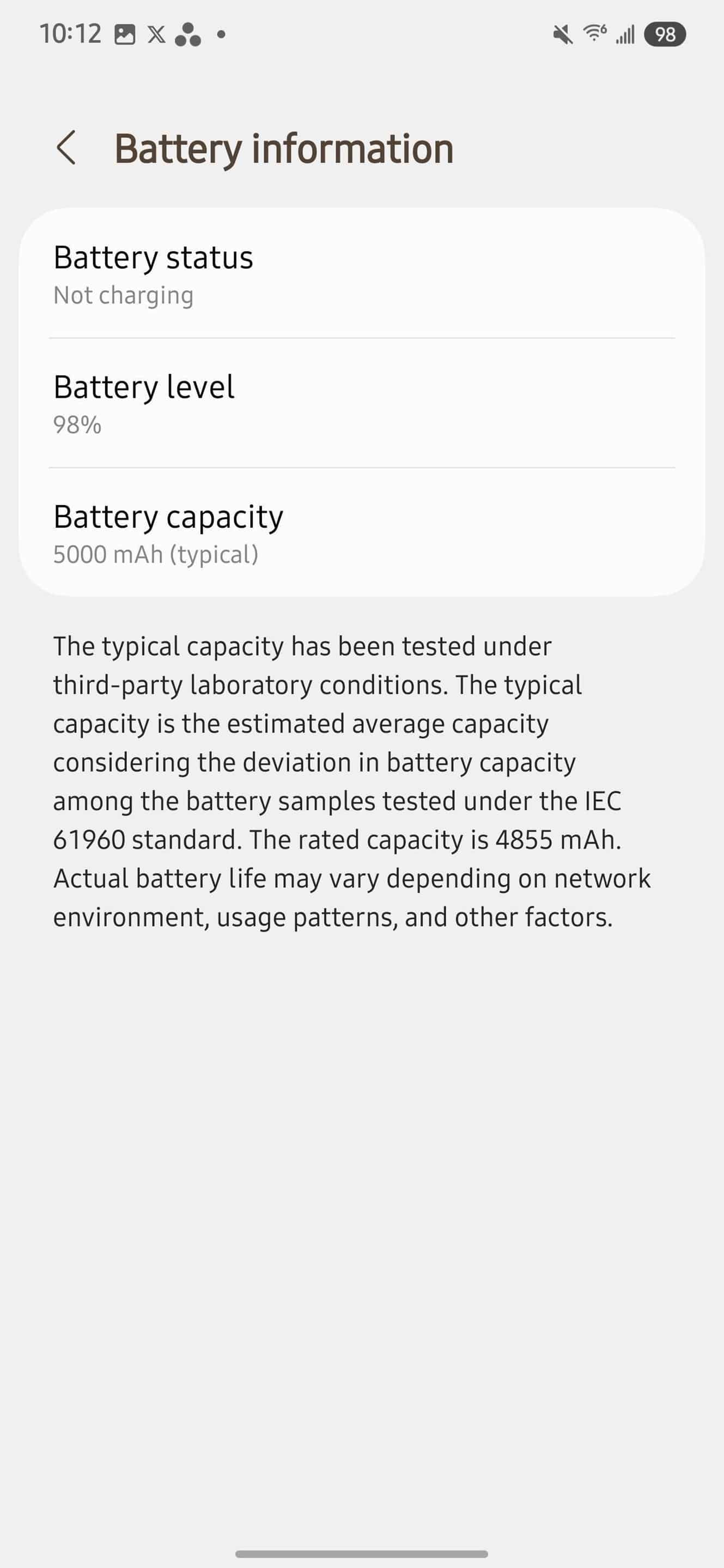Go back from Battery information
This screenshot has height=1568, width=724.
tap(66, 148)
